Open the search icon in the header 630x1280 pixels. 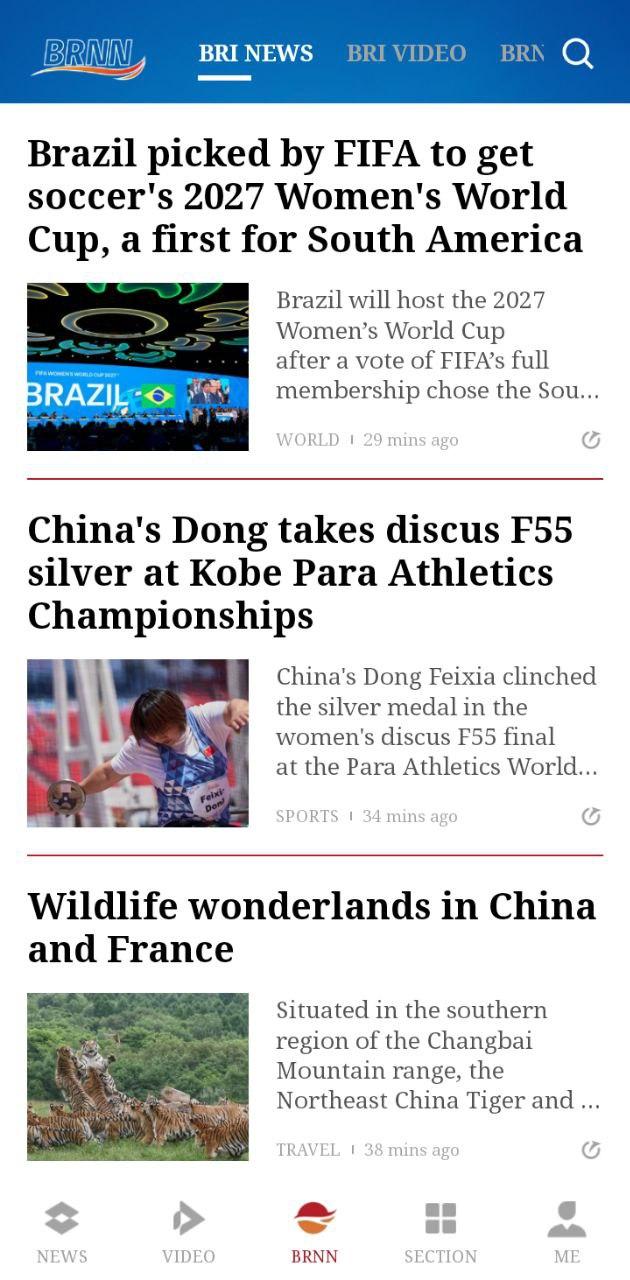(578, 54)
